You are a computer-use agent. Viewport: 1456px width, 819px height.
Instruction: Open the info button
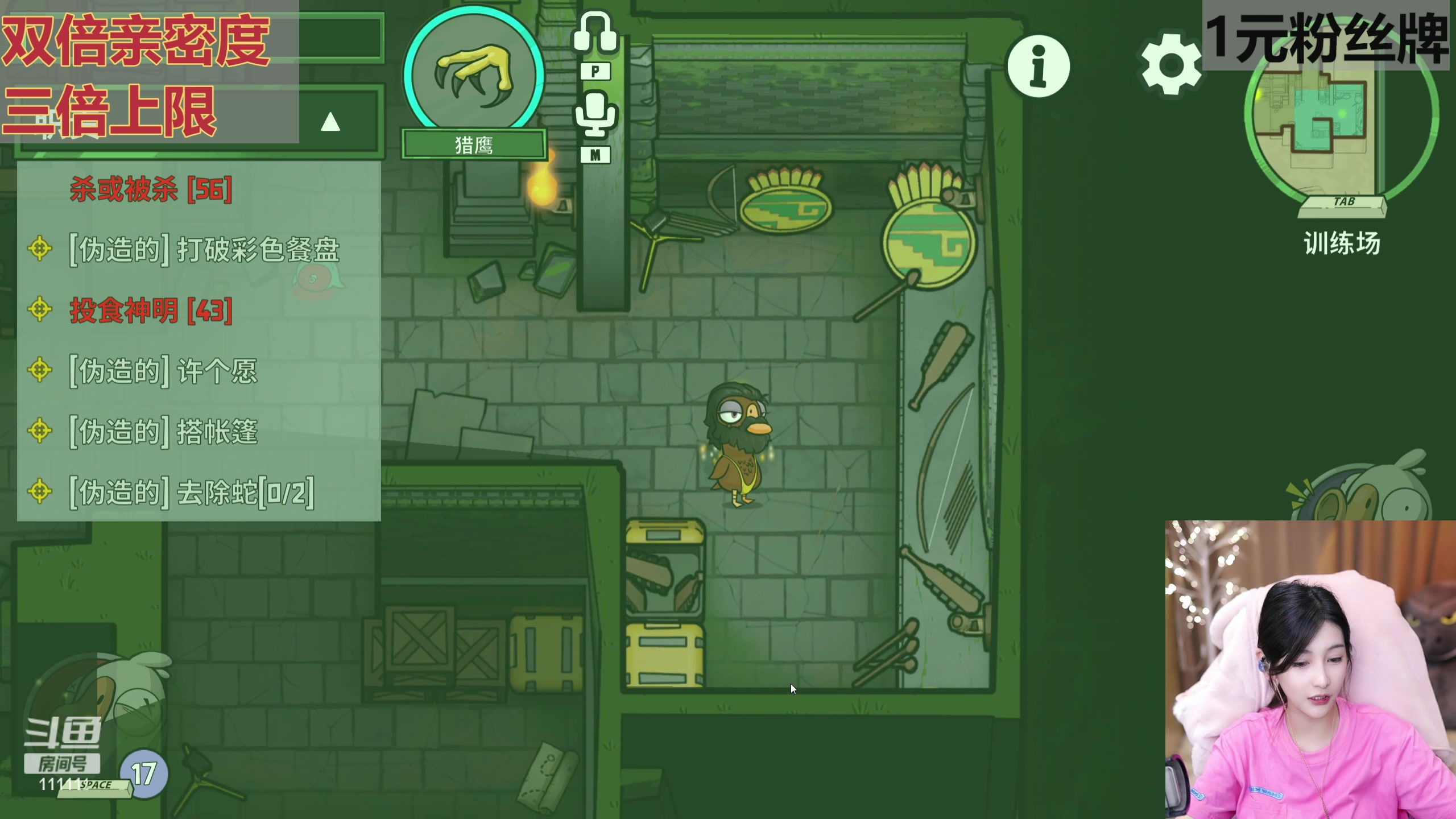1038,66
